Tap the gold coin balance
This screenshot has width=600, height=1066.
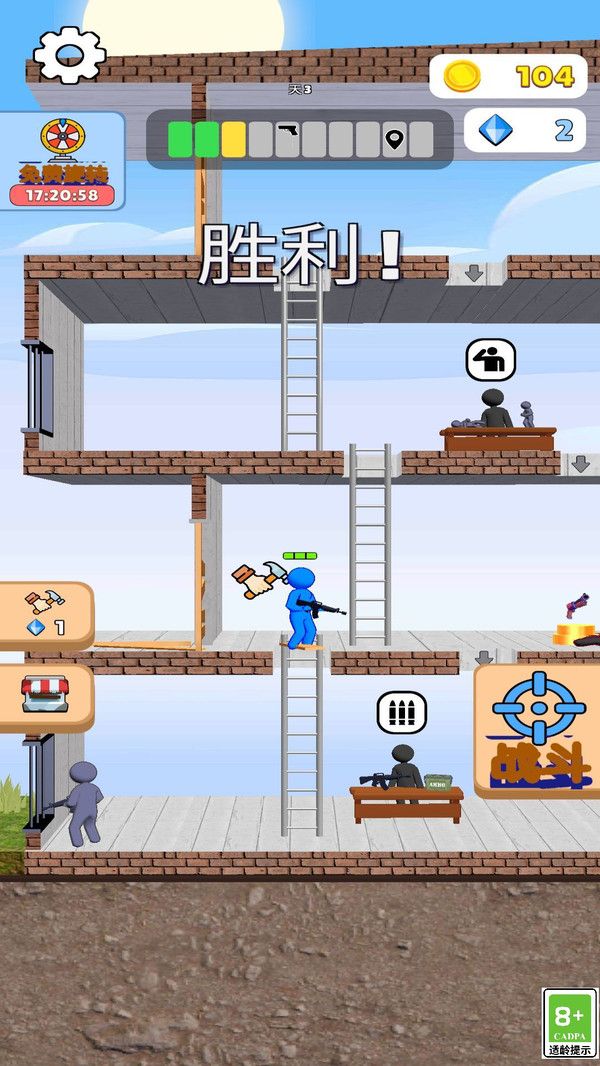(x=509, y=76)
